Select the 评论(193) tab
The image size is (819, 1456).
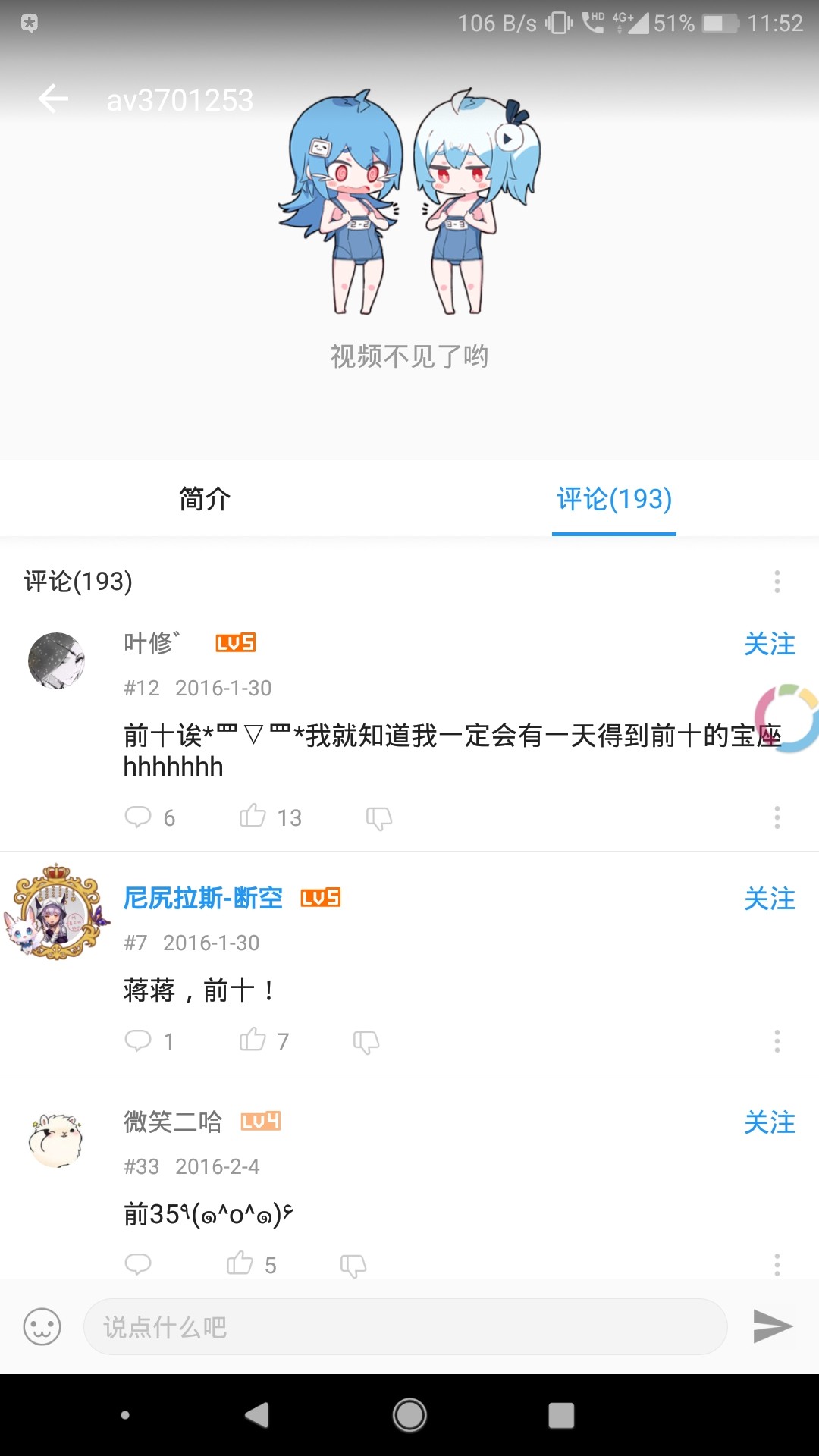614,499
